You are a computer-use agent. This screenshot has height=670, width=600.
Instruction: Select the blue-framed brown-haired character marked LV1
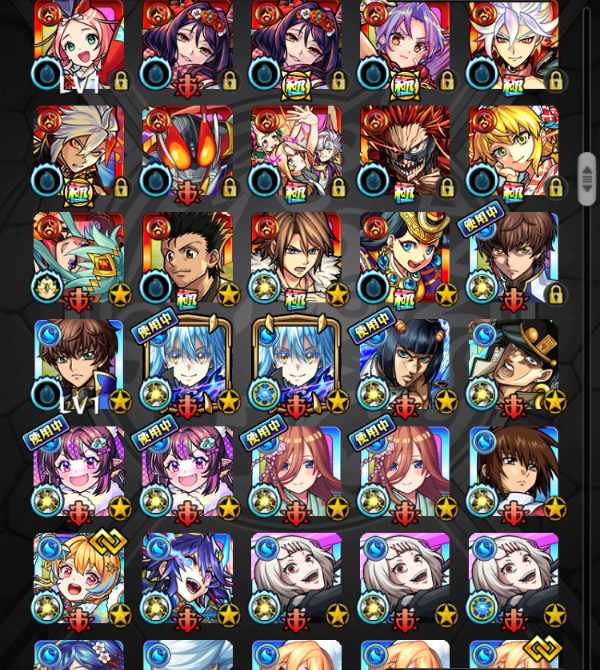pyautogui.click(x=80, y=365)
